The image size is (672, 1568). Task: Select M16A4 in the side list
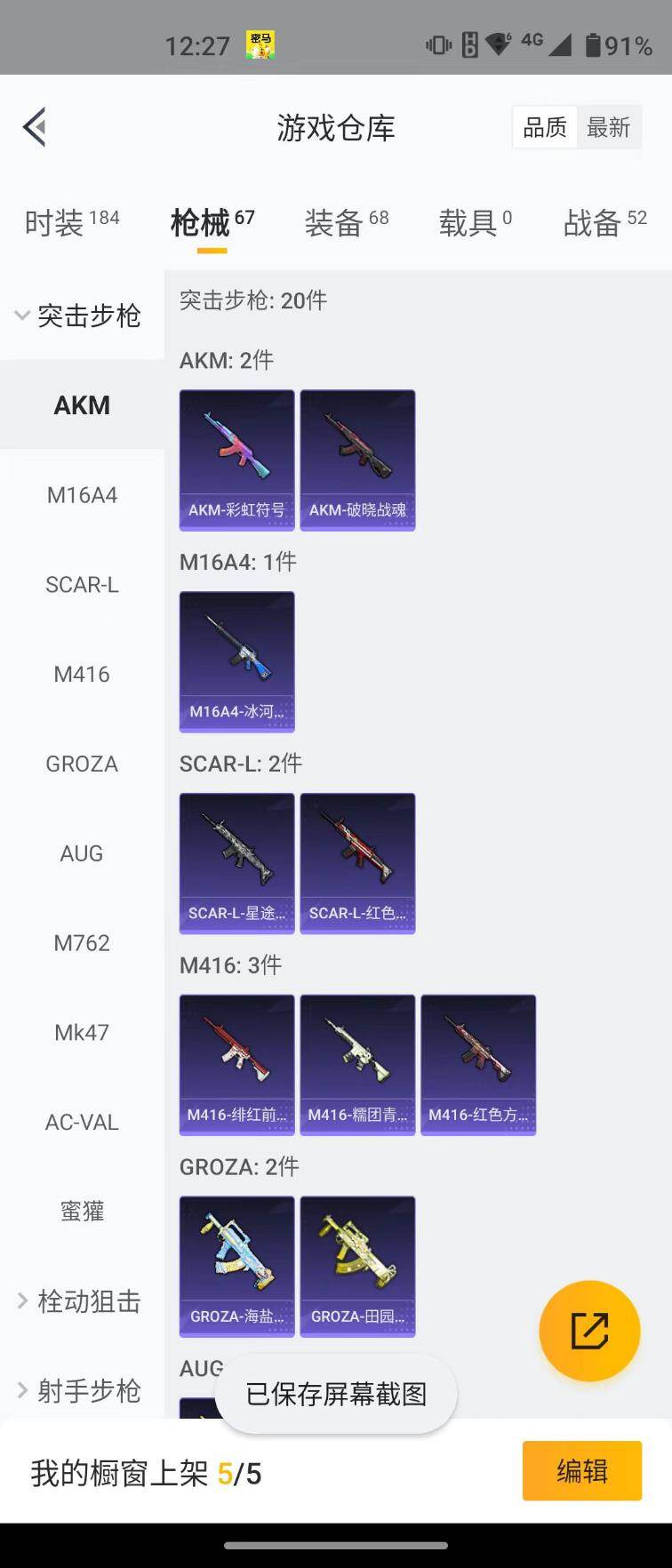(x=82, y=495)
